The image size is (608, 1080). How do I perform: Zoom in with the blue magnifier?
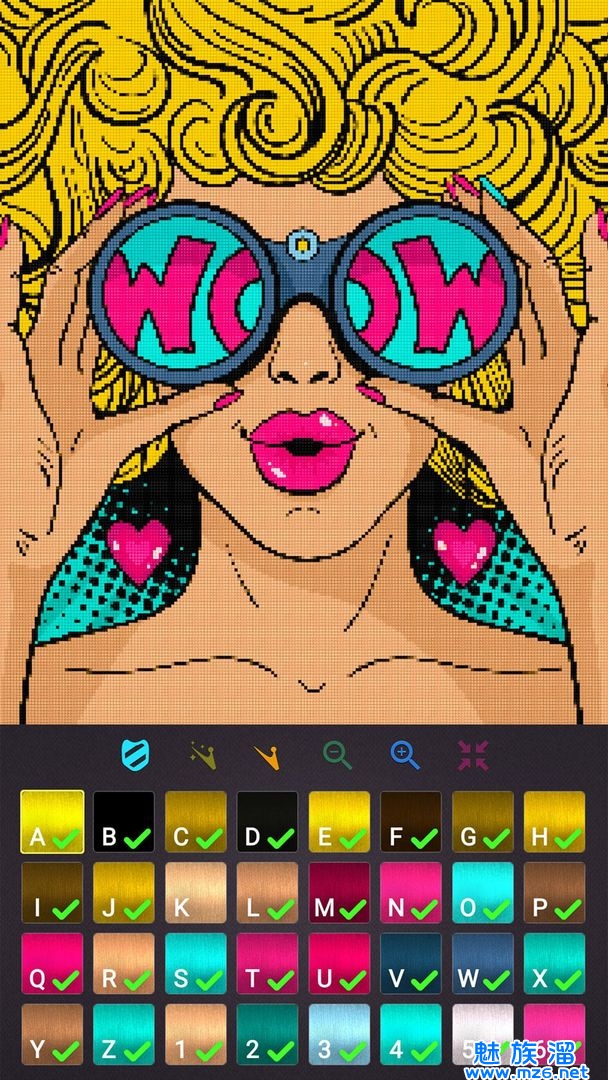point(405,754)
